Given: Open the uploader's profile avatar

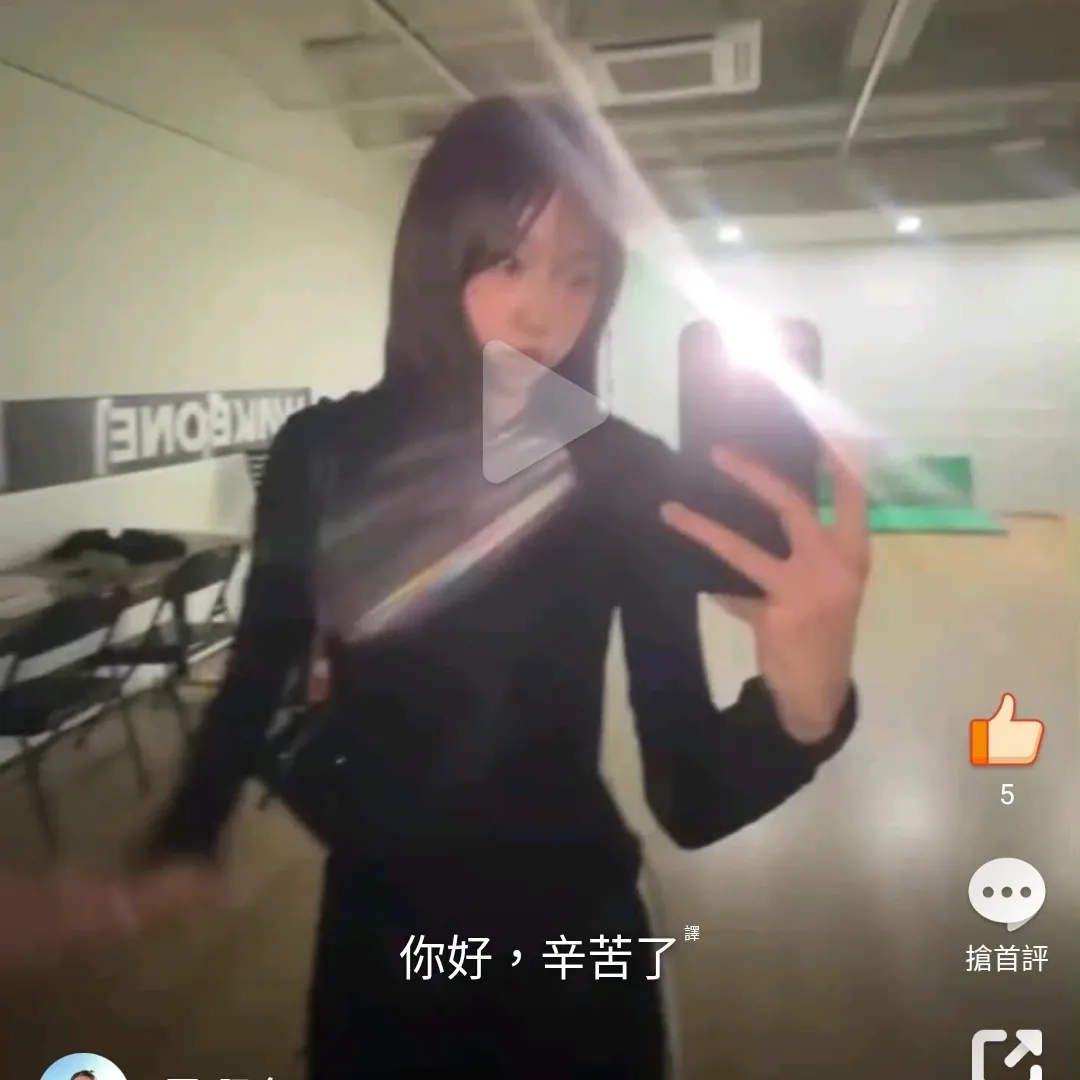Looking at the screenshot, I should (84, 1068).
